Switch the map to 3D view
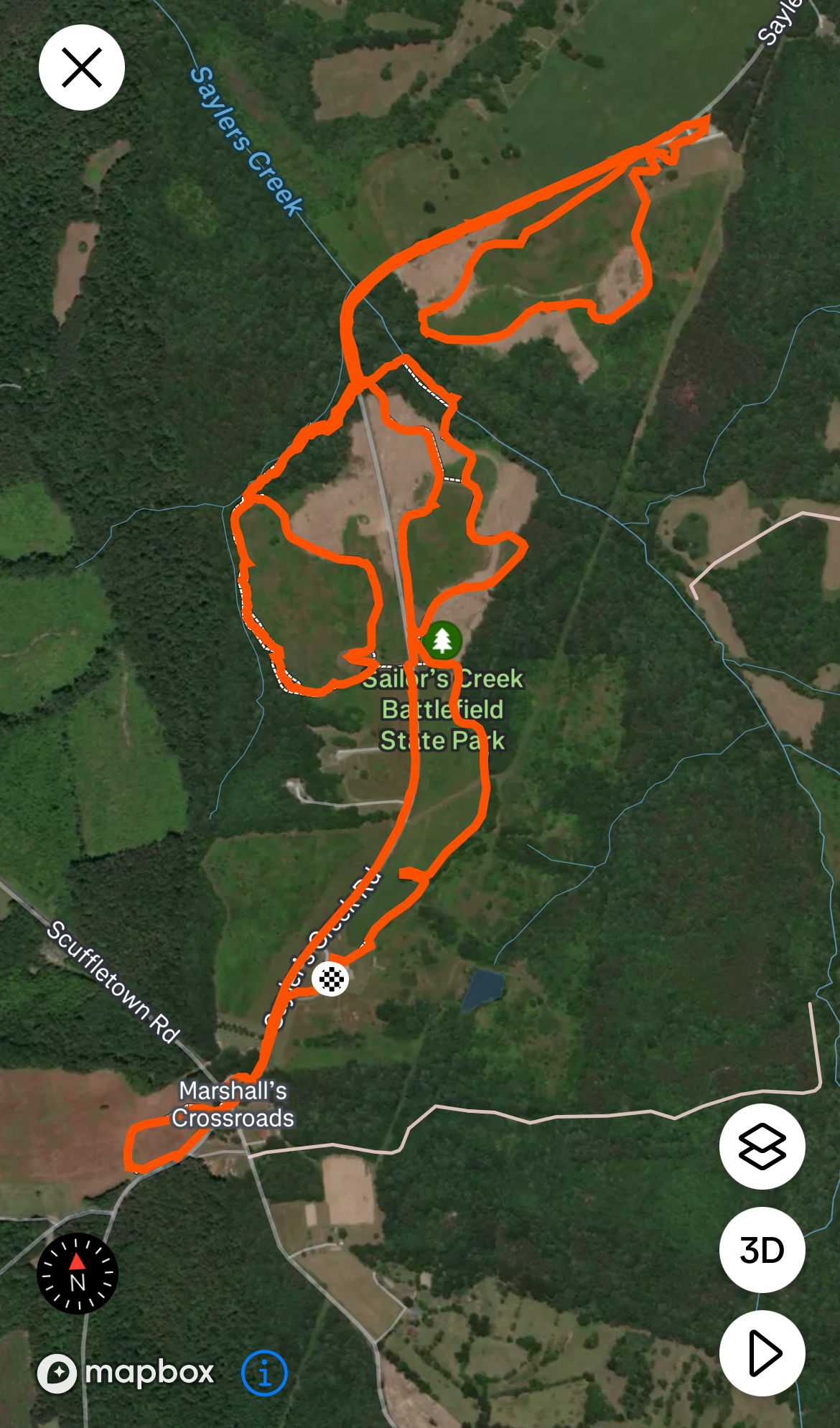This screenshot has height=1428, width=840. 762,1250
